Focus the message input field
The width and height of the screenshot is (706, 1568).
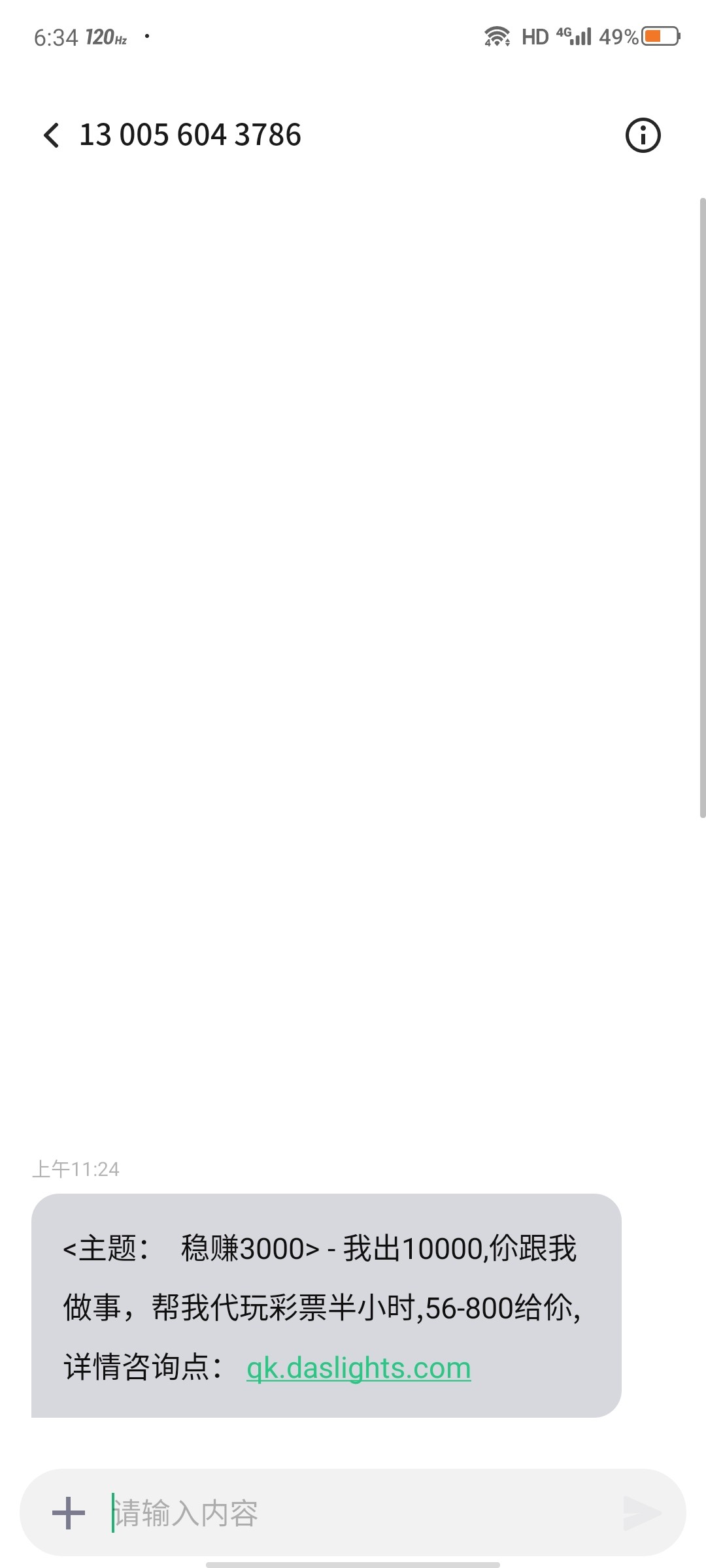pos(353,1512)
